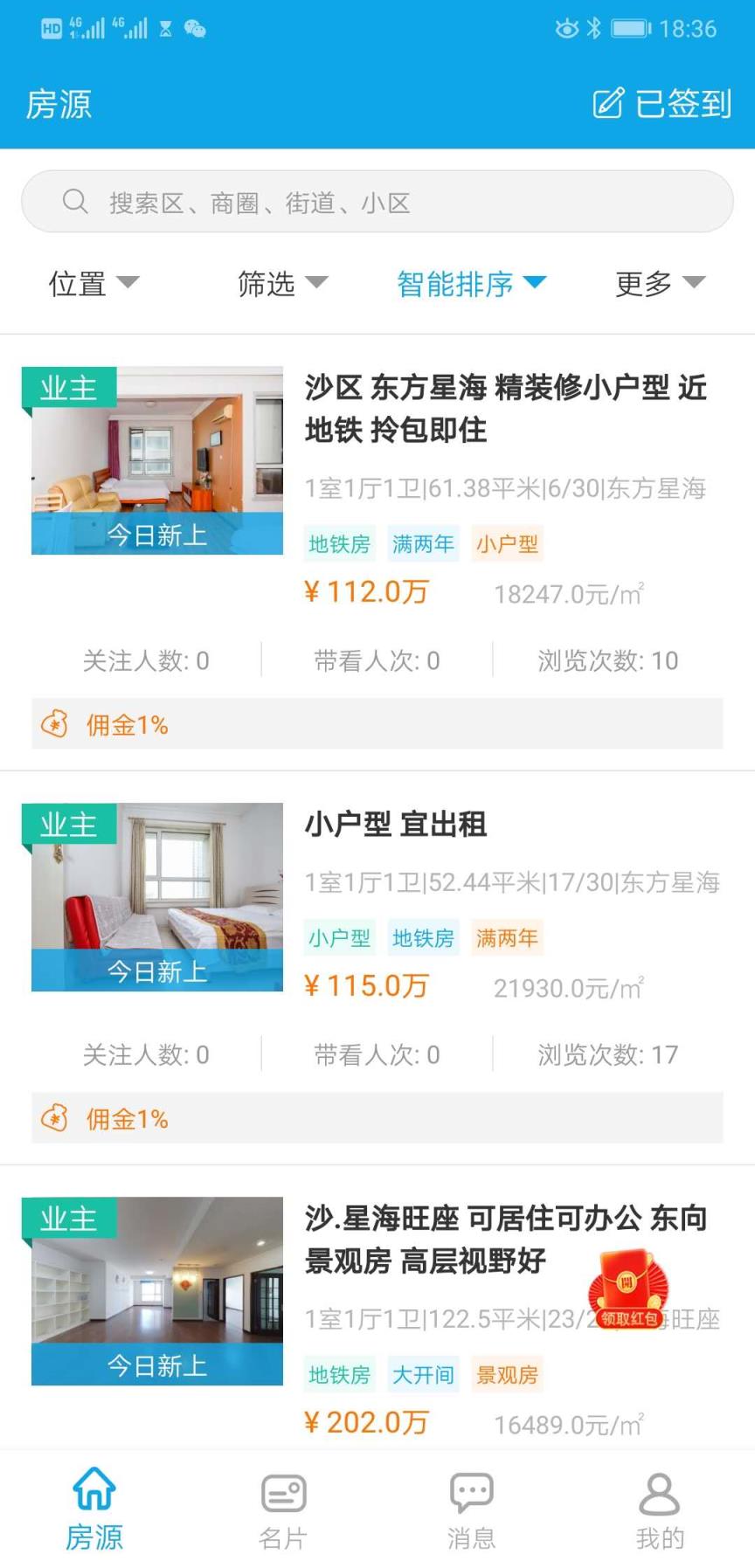This screenshot has height=1568, width=755.
Task: Toggle the 满两年 tag on second listing
Action: (x=507, y=937)
